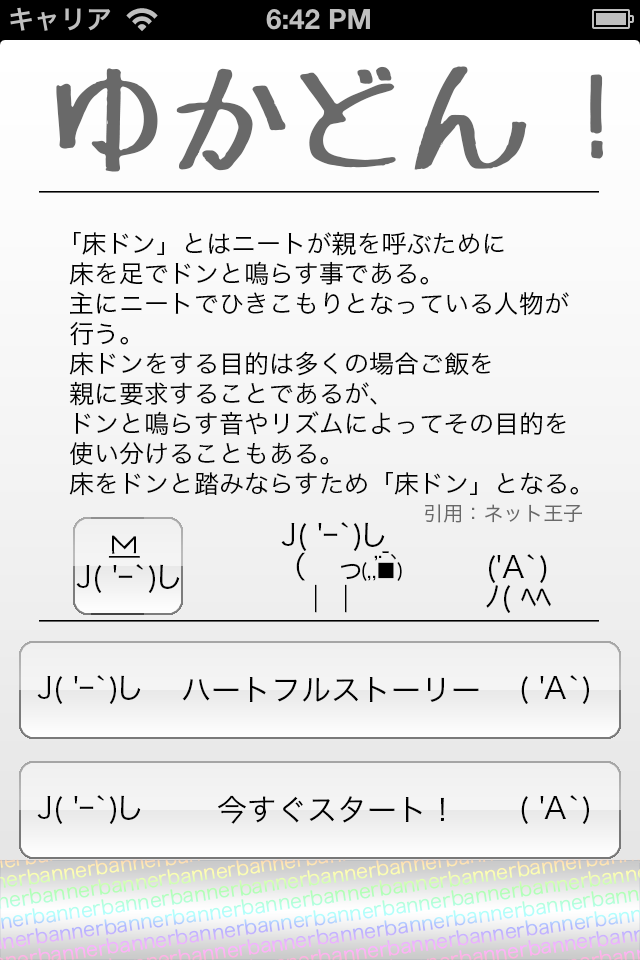
Task: Open the ハートフルストーリー button
Action: 320,691
